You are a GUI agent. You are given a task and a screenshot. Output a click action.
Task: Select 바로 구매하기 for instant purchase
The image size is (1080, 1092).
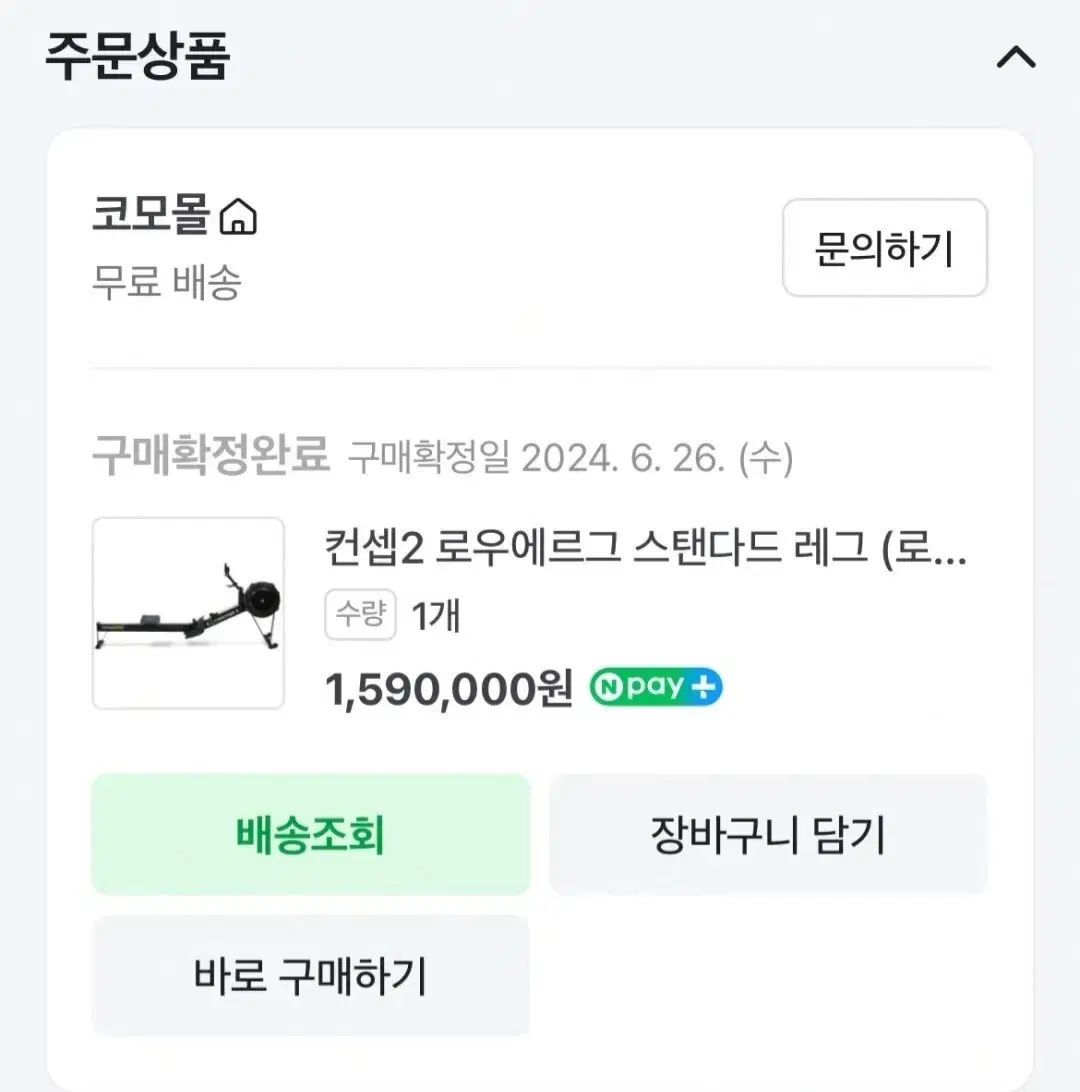[309, 975]
